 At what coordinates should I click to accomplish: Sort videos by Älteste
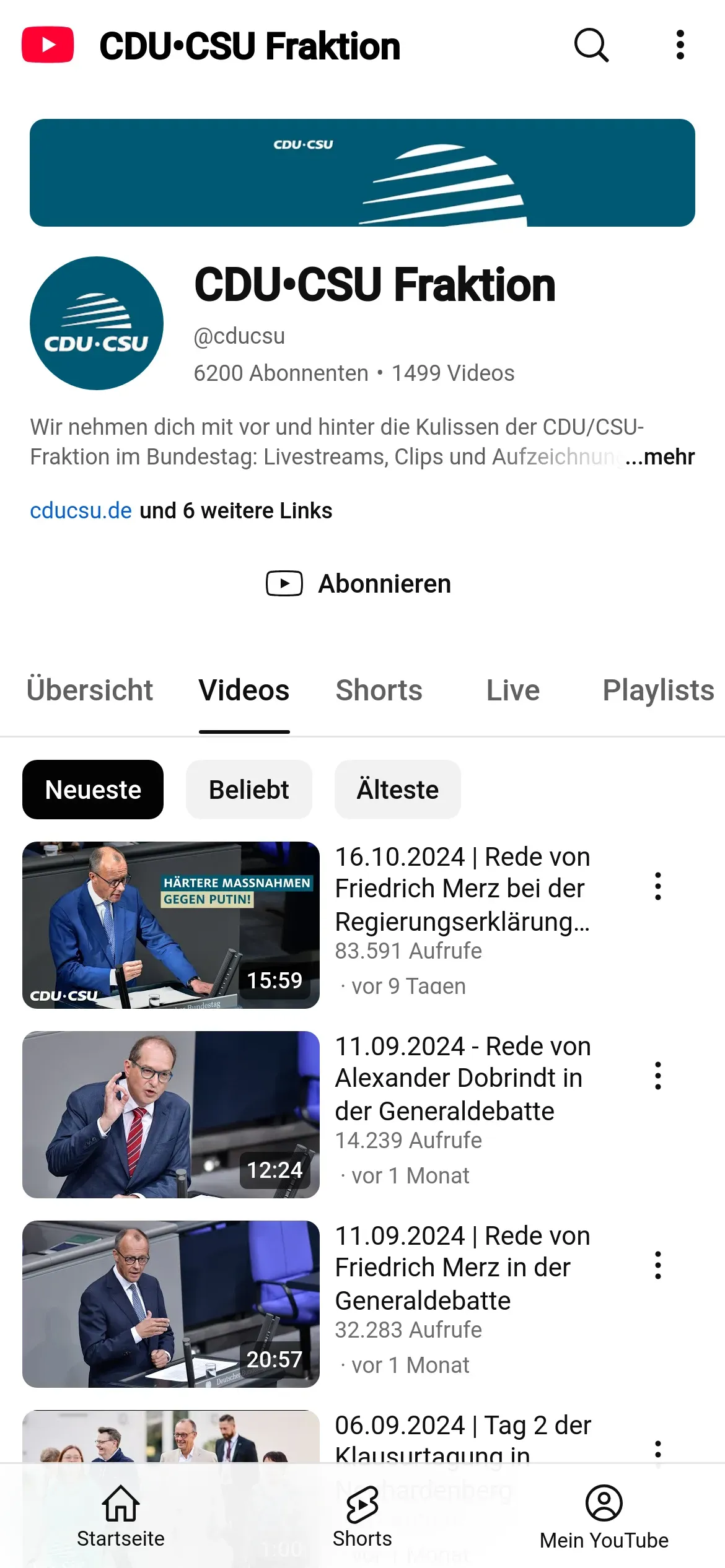tap(397, 790)
